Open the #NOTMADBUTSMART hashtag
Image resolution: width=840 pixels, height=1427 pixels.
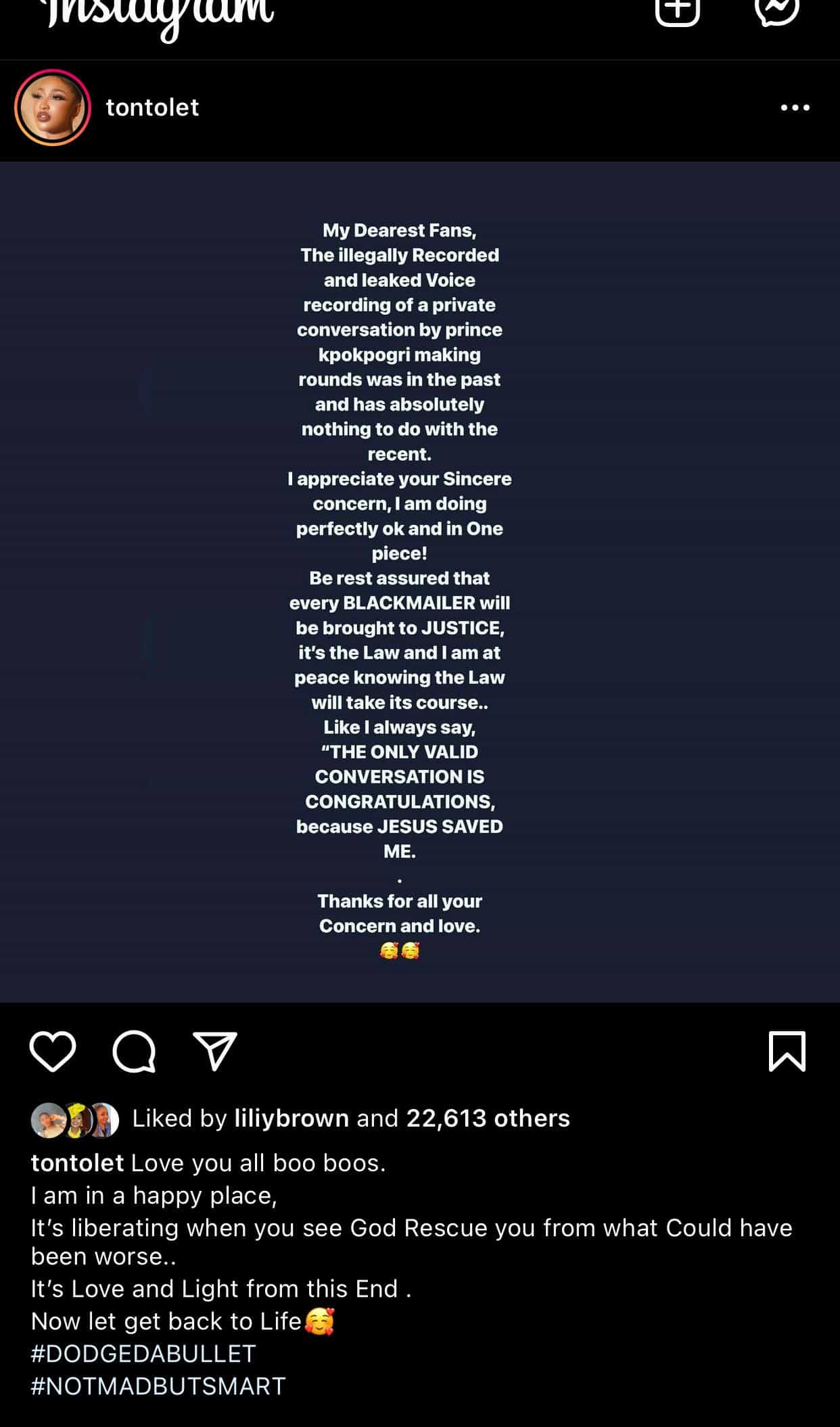click(x=158, y=1386)
